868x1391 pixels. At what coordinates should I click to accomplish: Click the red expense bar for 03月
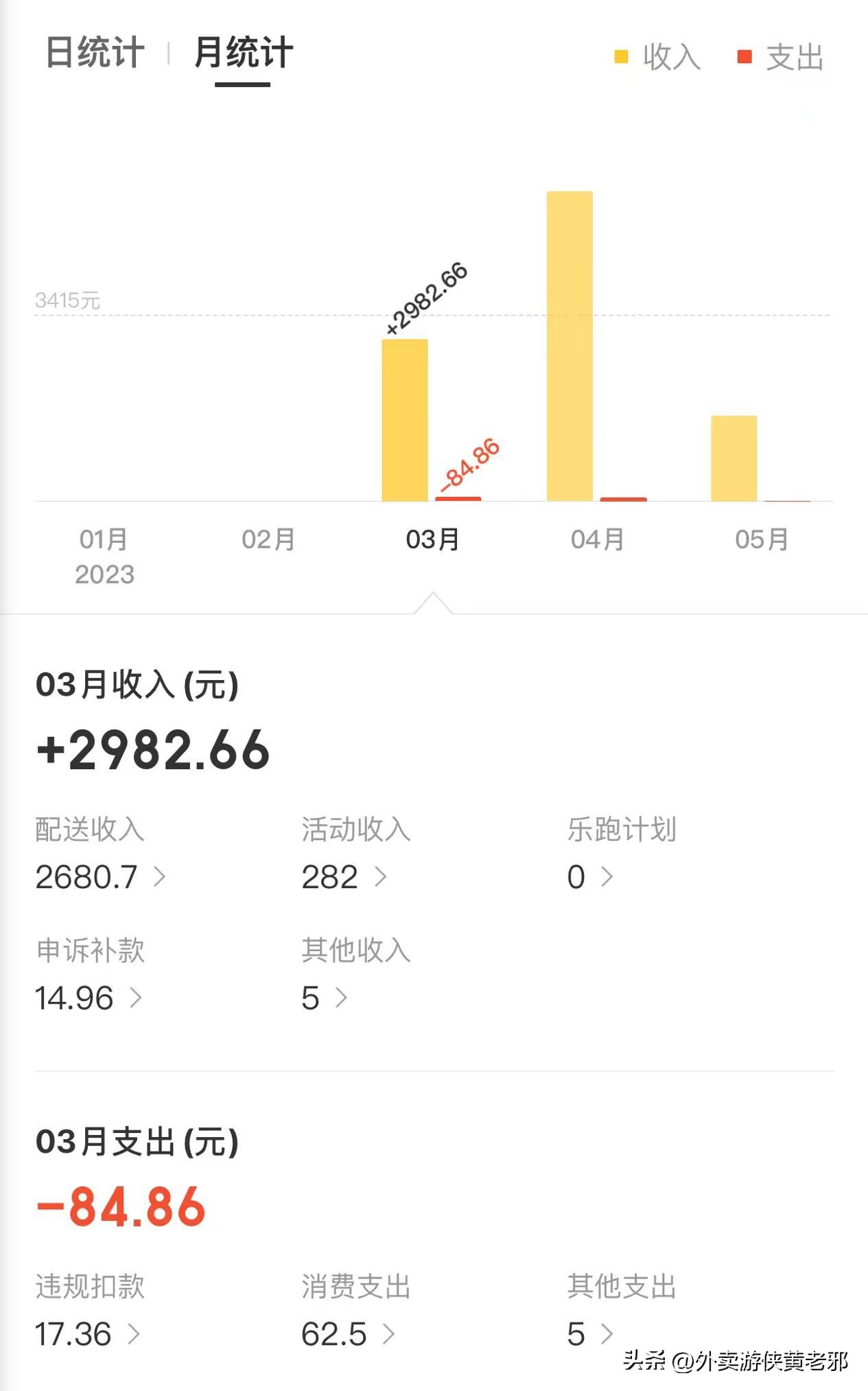458,498
